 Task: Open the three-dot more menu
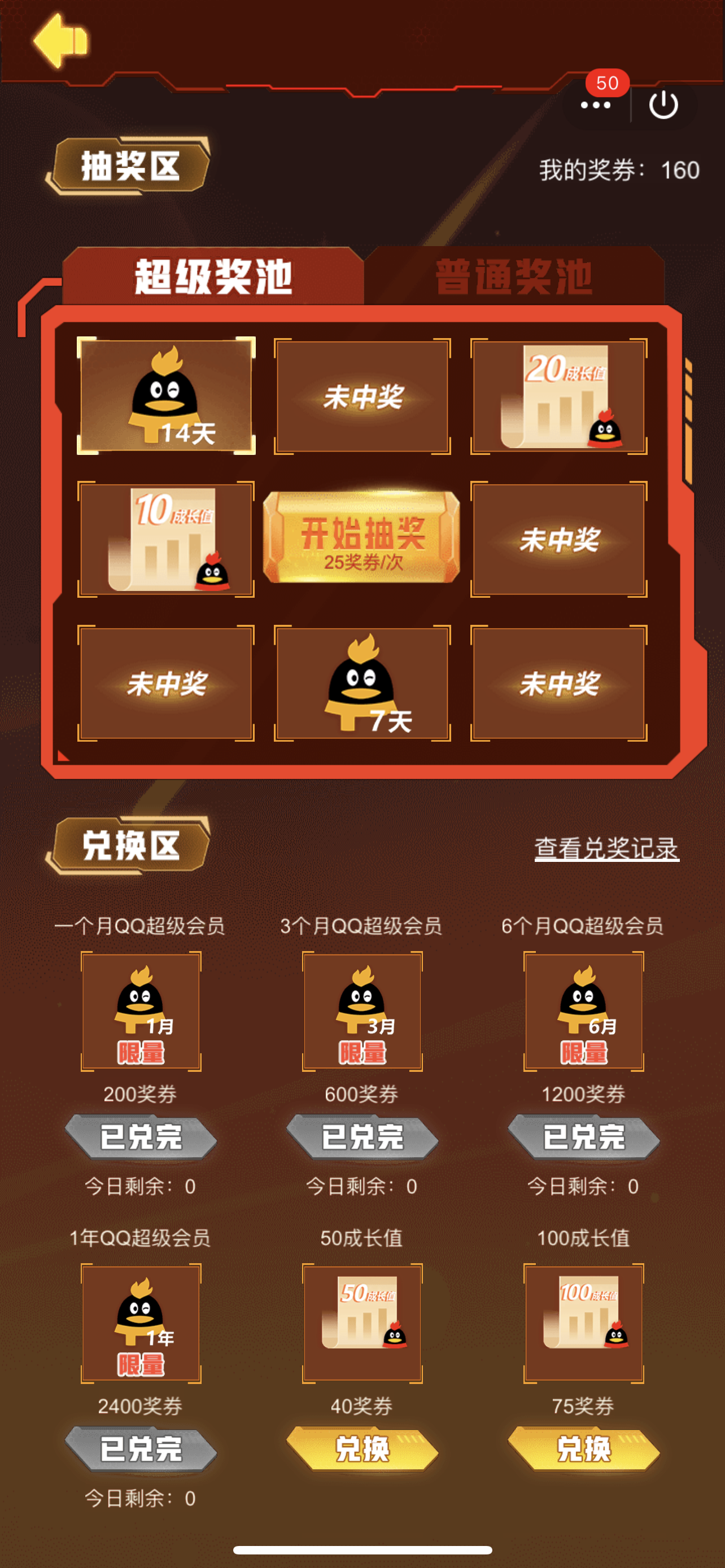595,106
